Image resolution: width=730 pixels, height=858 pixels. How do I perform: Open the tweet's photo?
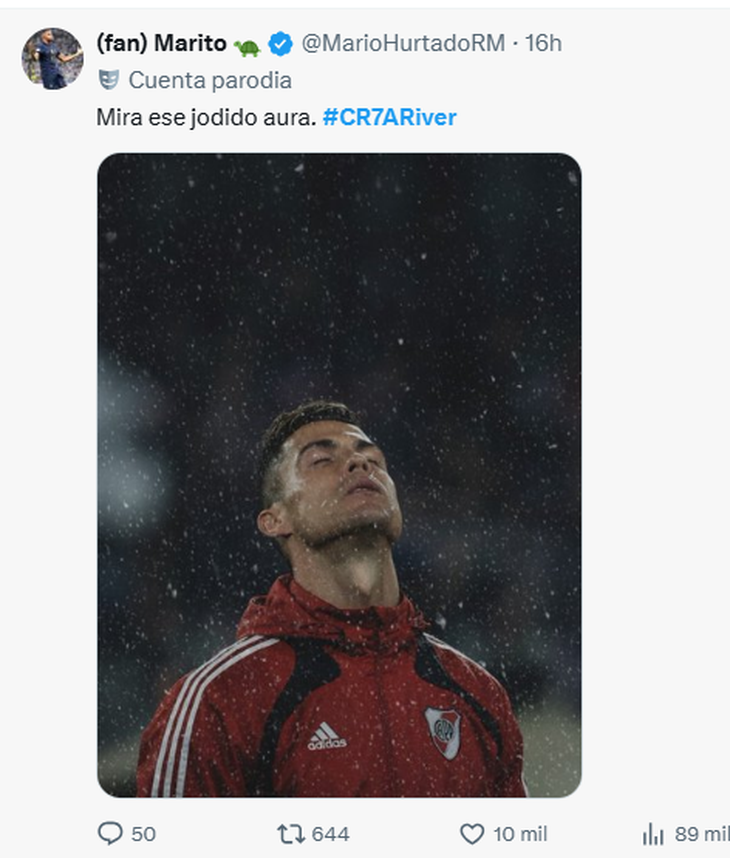338,474
